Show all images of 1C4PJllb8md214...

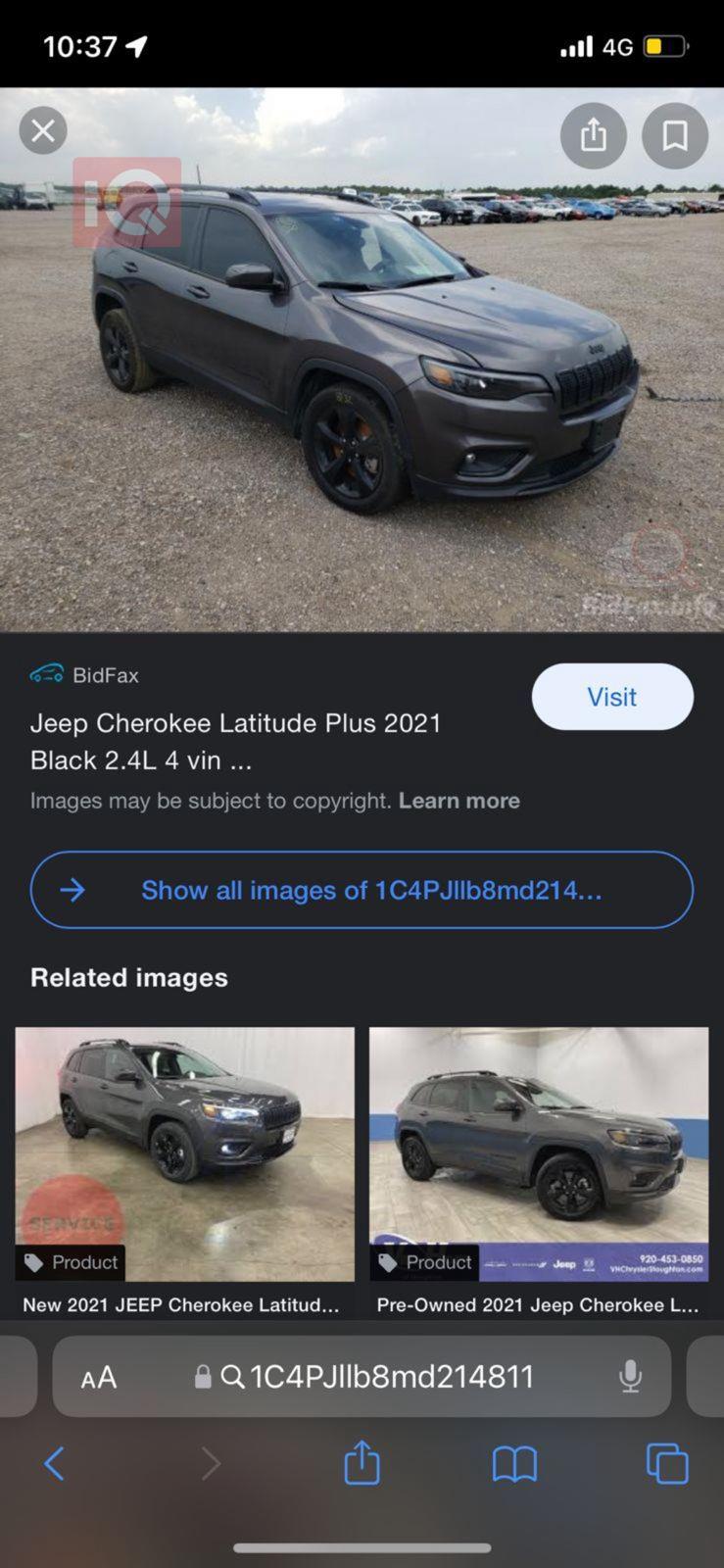pos(362,890)
